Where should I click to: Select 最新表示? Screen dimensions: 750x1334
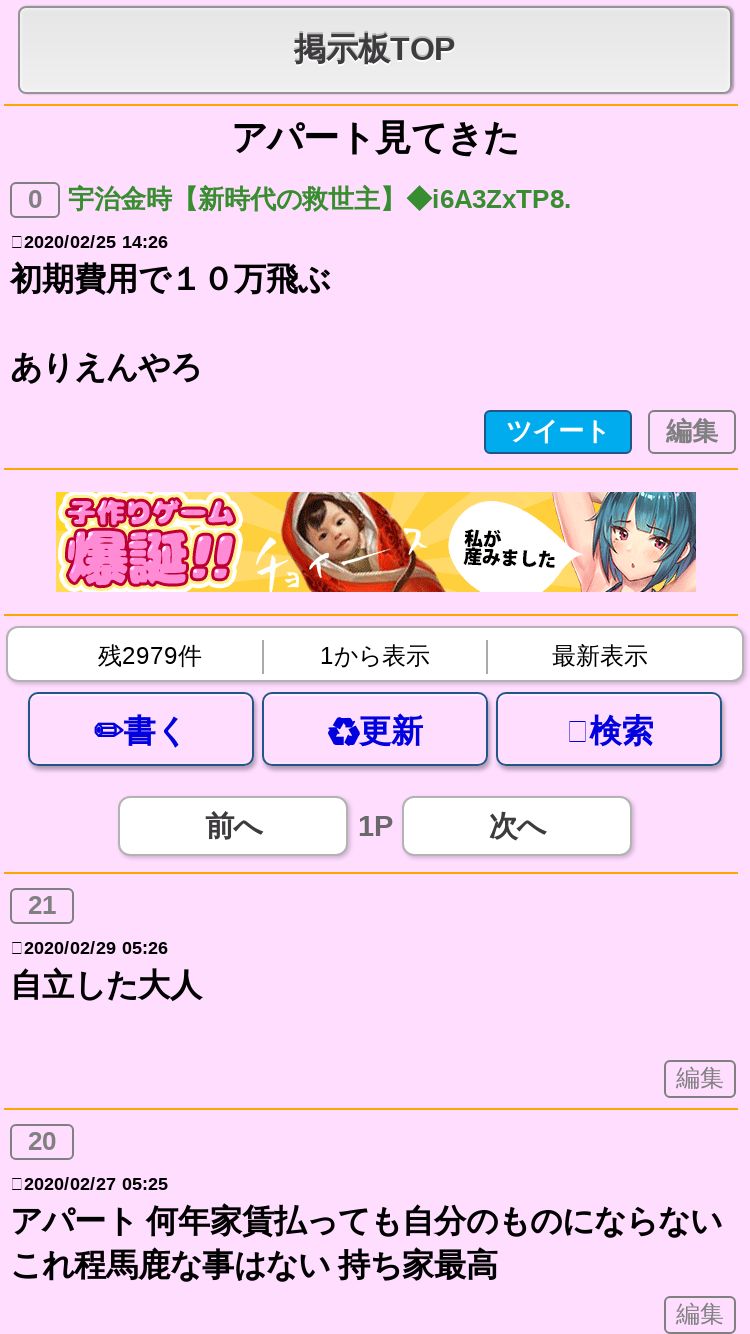pyautogui.click(x=600, y=656)
